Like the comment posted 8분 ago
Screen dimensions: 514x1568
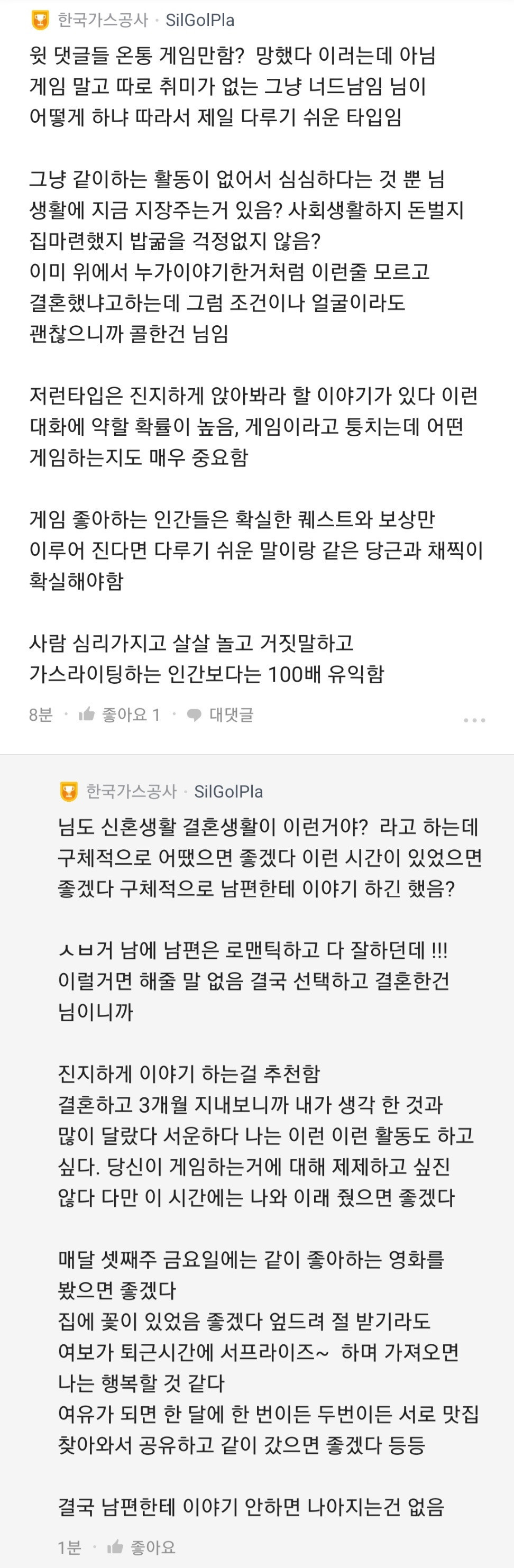click(120, 714)
